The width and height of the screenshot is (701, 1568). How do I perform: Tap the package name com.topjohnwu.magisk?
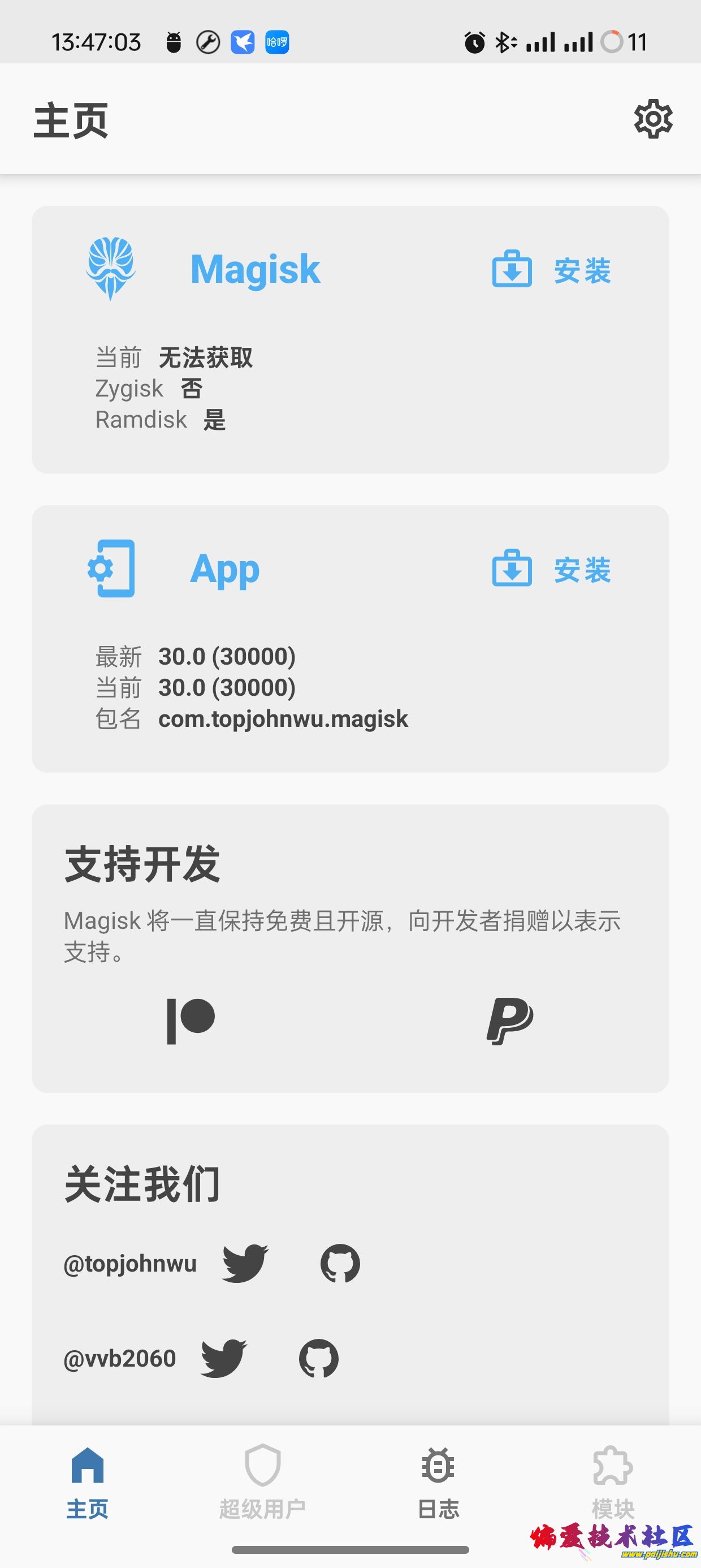284,719
